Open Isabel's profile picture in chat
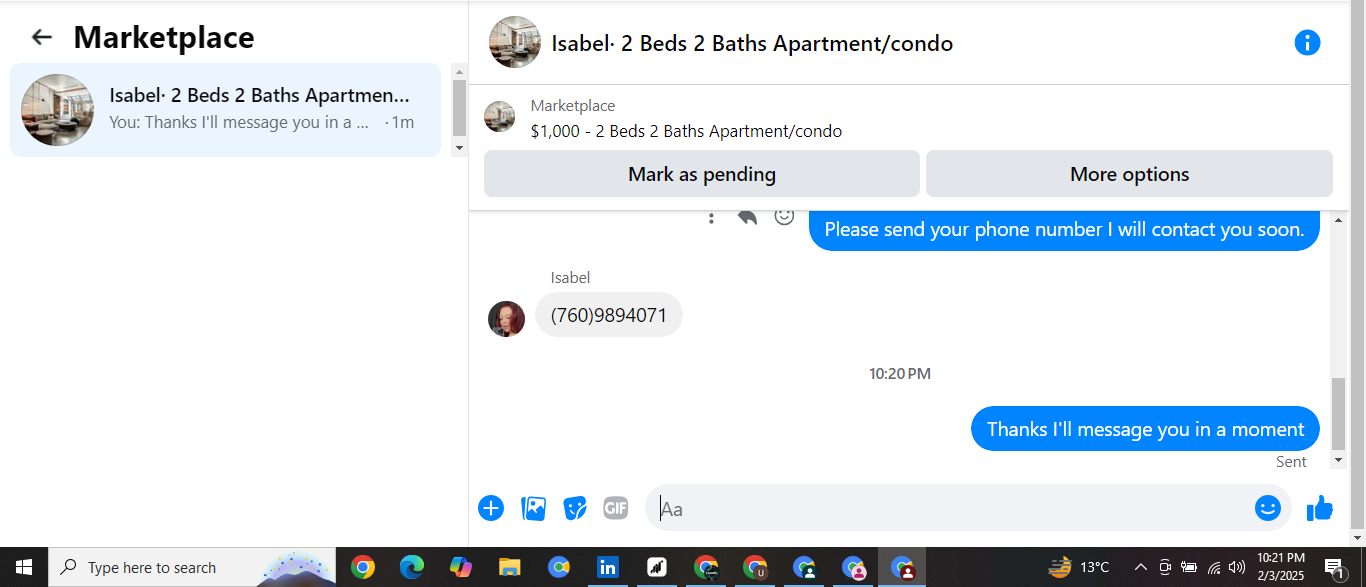Viewport: 1366px width, 587px height. click(506, 319)
